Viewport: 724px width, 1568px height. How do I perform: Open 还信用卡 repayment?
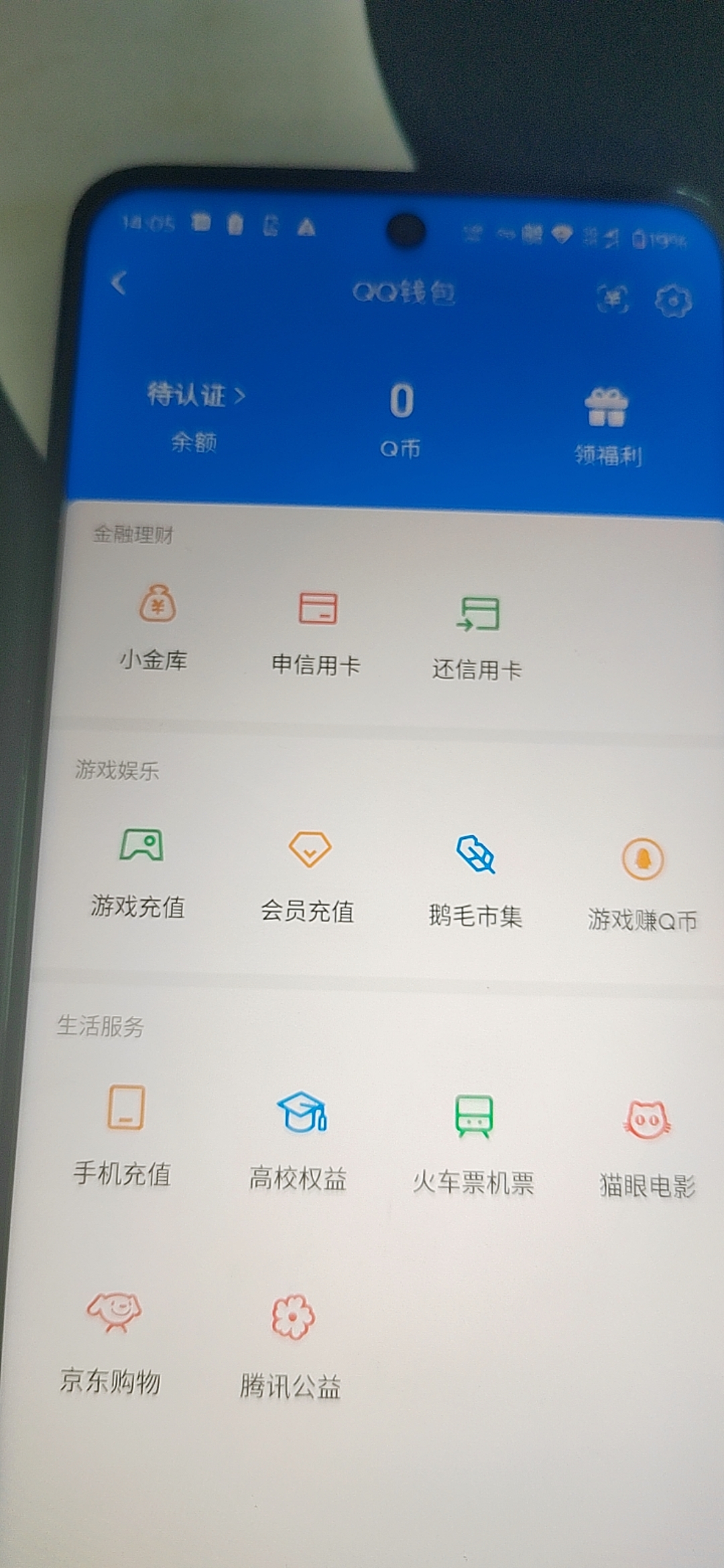(477, 637)
